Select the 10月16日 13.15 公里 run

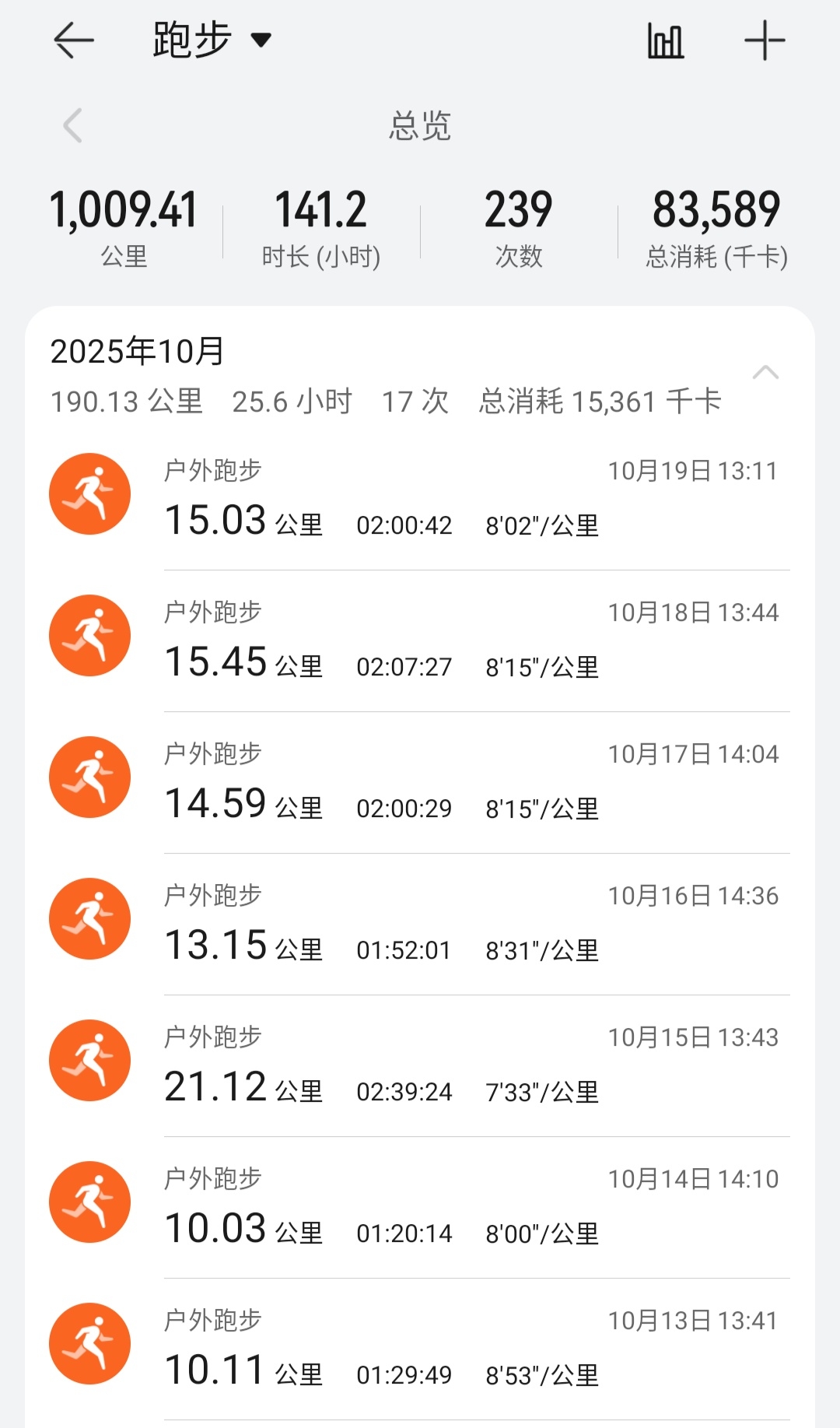[x=420, y=923]
